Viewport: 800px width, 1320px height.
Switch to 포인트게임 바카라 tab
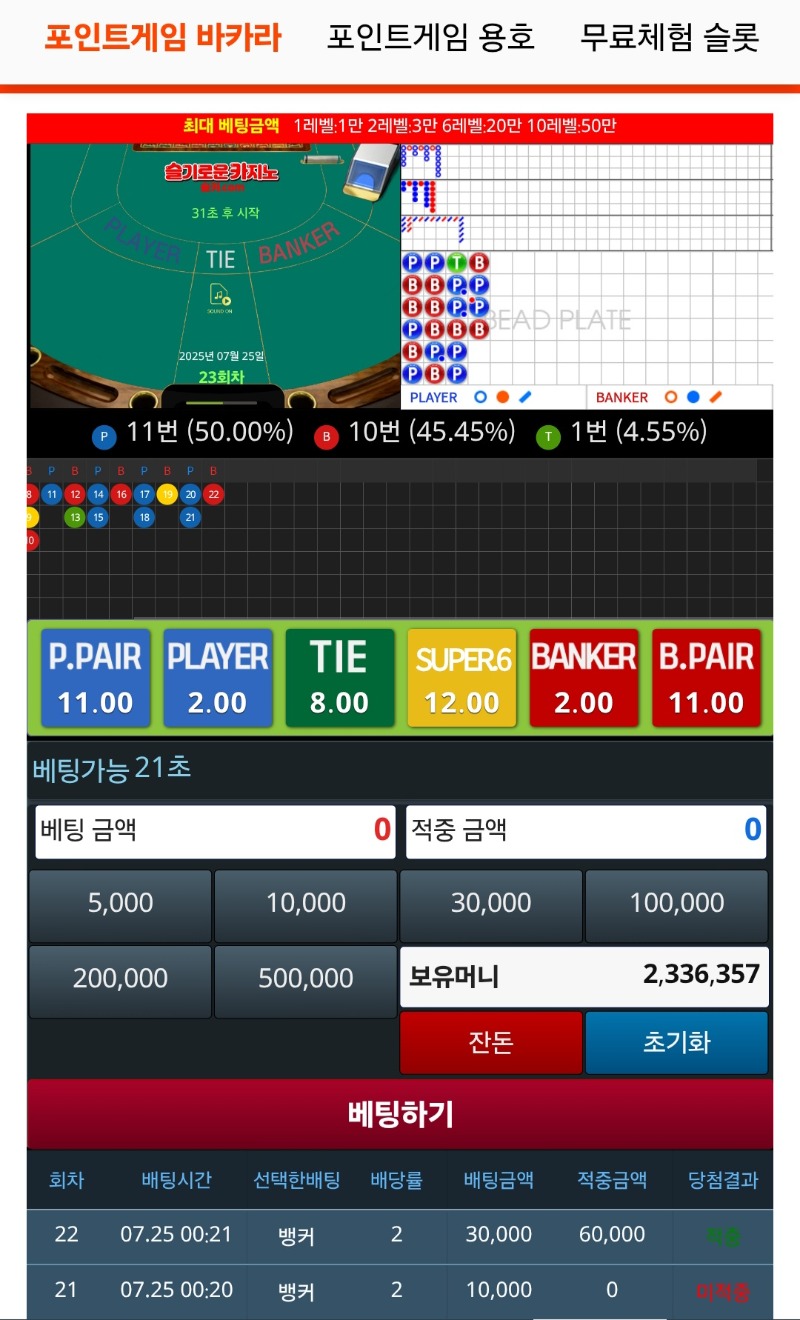point(163,38)
